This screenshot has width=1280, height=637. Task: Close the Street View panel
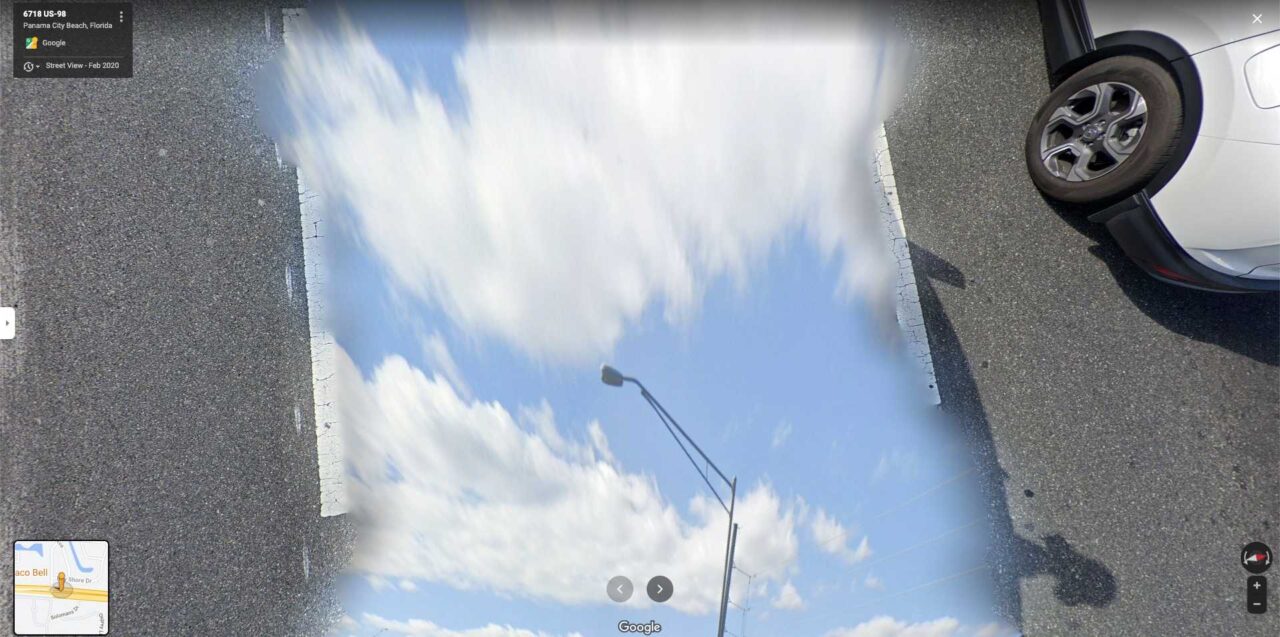[1257, 18]
